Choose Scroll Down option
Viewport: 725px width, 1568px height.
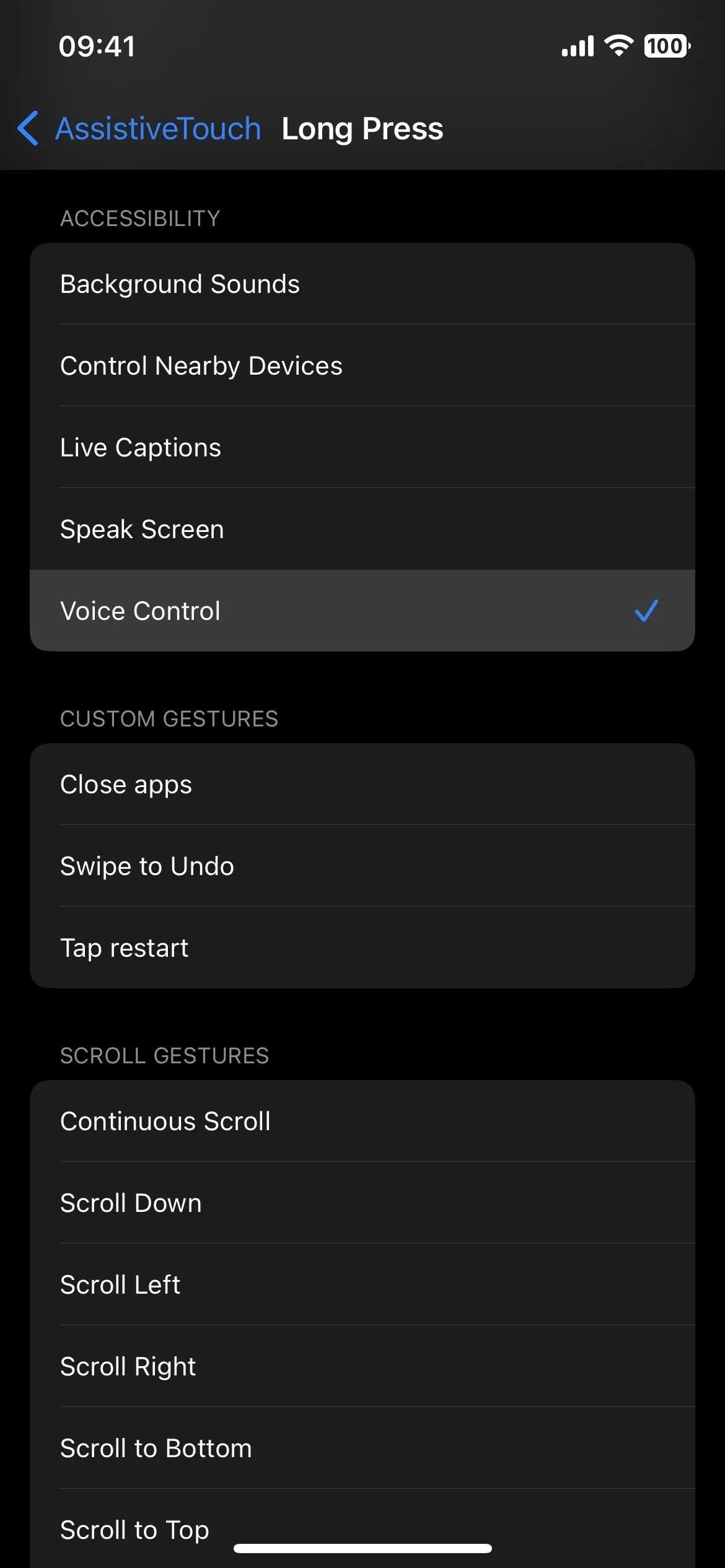362,1203
